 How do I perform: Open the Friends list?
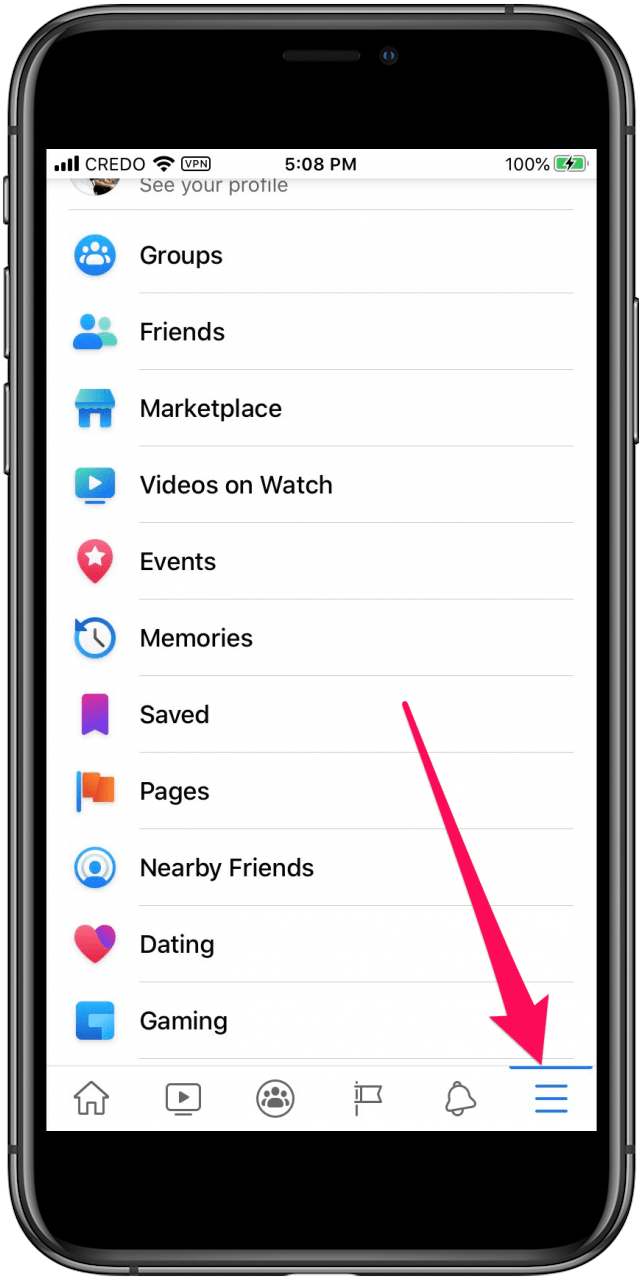(x=182, y=332)
